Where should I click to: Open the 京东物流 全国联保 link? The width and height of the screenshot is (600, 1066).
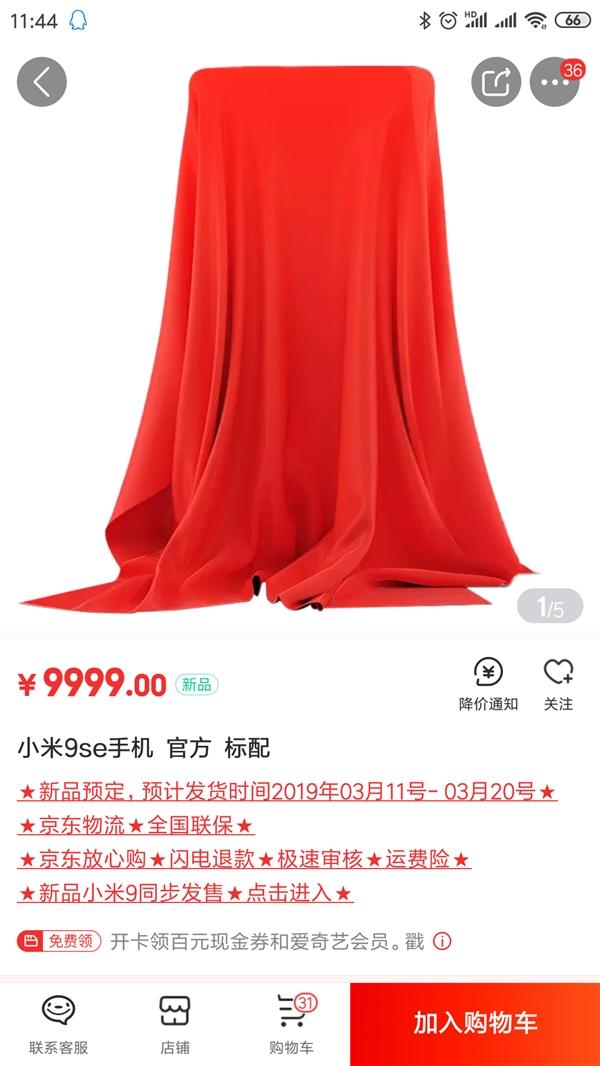136,826
